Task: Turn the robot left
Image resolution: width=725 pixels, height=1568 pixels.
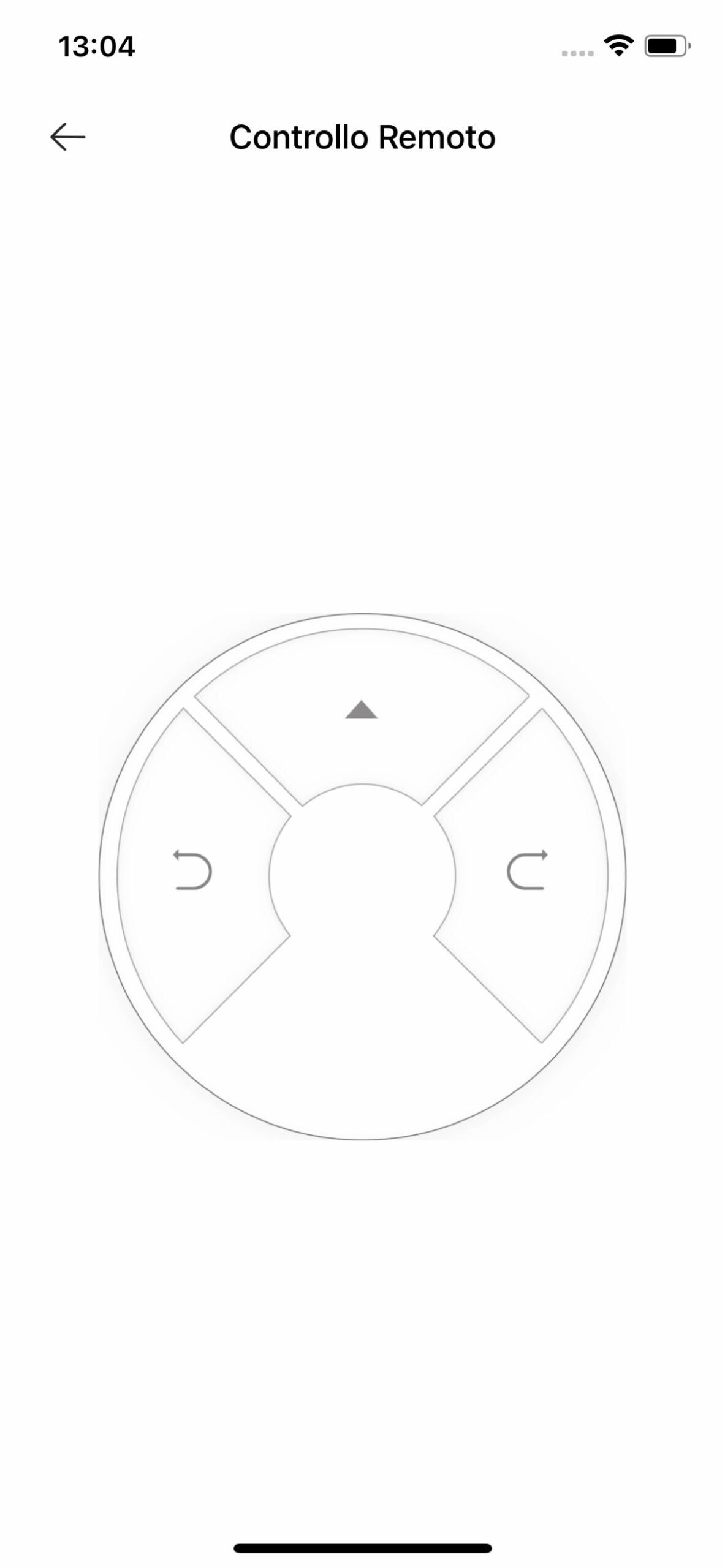Action: 192,870
